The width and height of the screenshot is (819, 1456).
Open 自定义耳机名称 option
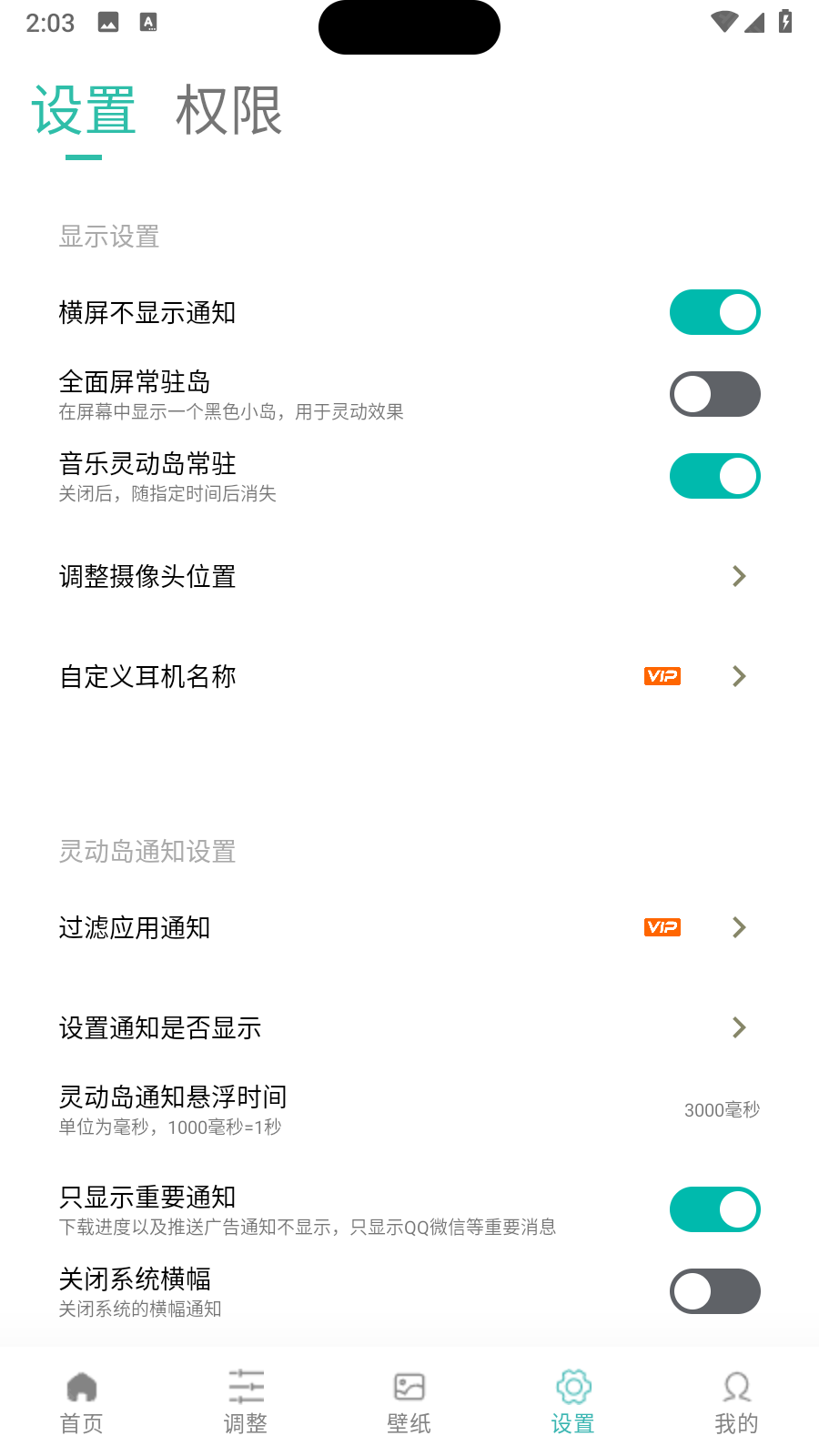coord(409,676)
